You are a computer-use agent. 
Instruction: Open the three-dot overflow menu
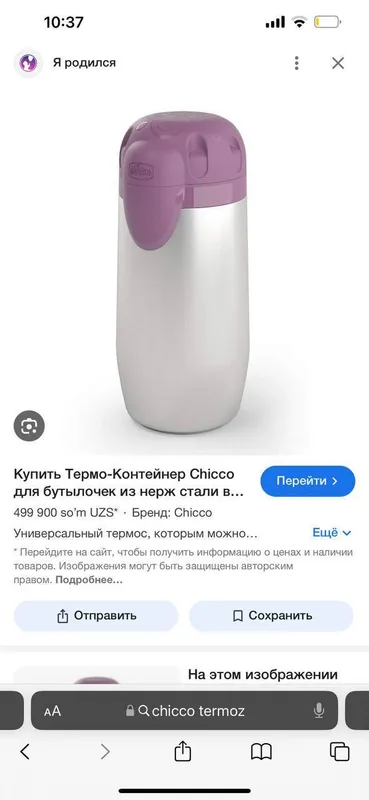(x=297, y=63)
